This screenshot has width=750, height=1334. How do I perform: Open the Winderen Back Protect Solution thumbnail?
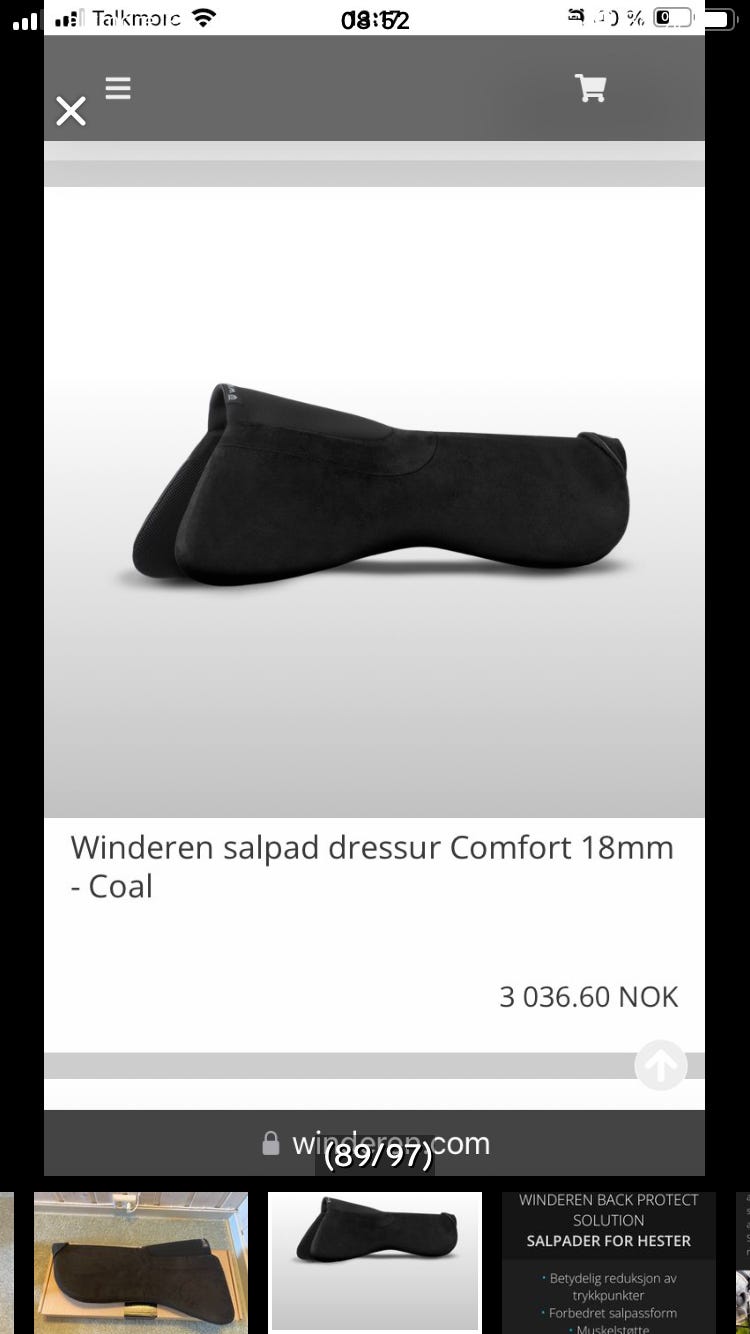click(x=608, y=1262)
